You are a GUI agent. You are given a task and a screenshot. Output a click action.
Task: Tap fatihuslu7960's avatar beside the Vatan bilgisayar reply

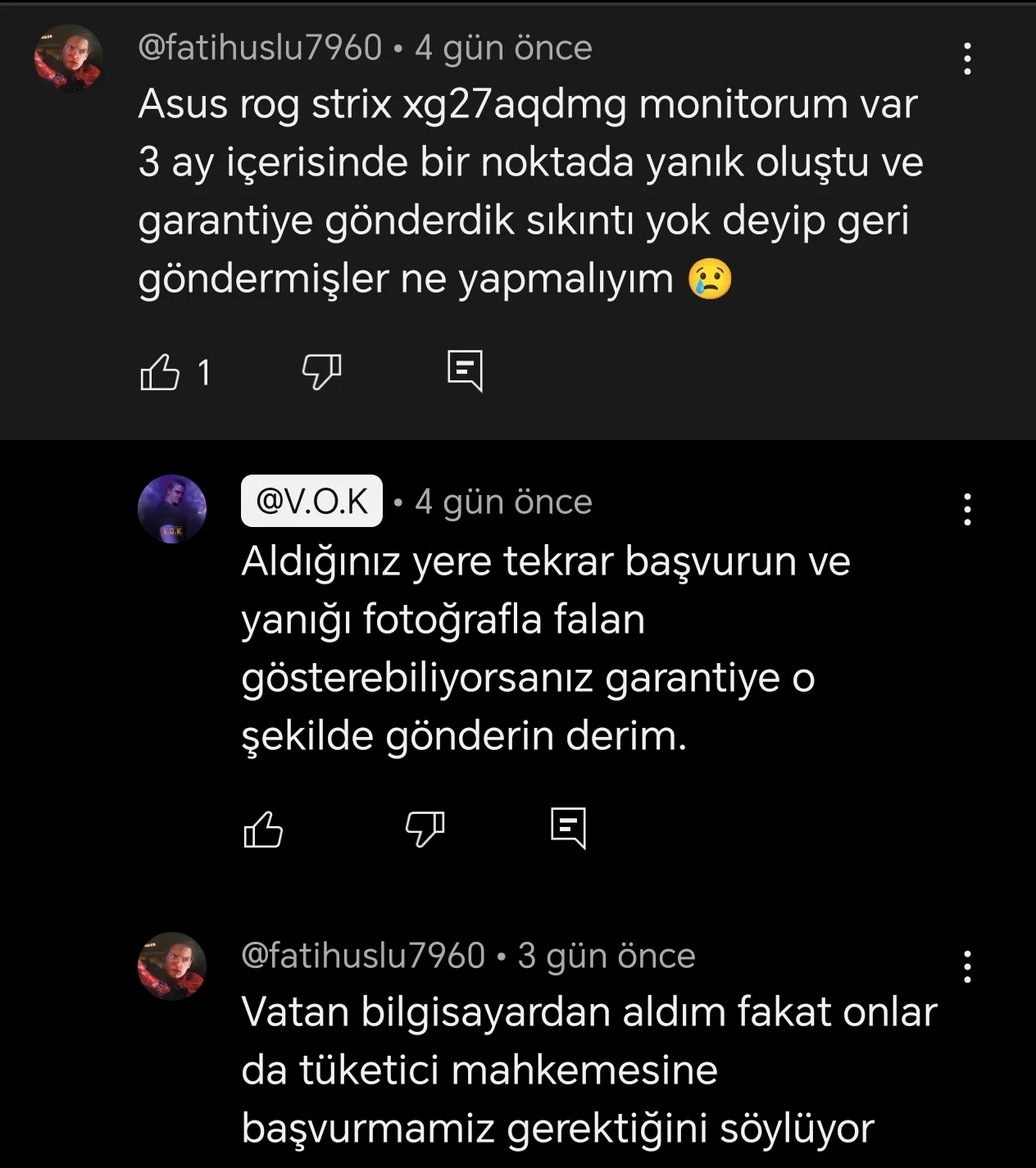[x=172, y=966]
